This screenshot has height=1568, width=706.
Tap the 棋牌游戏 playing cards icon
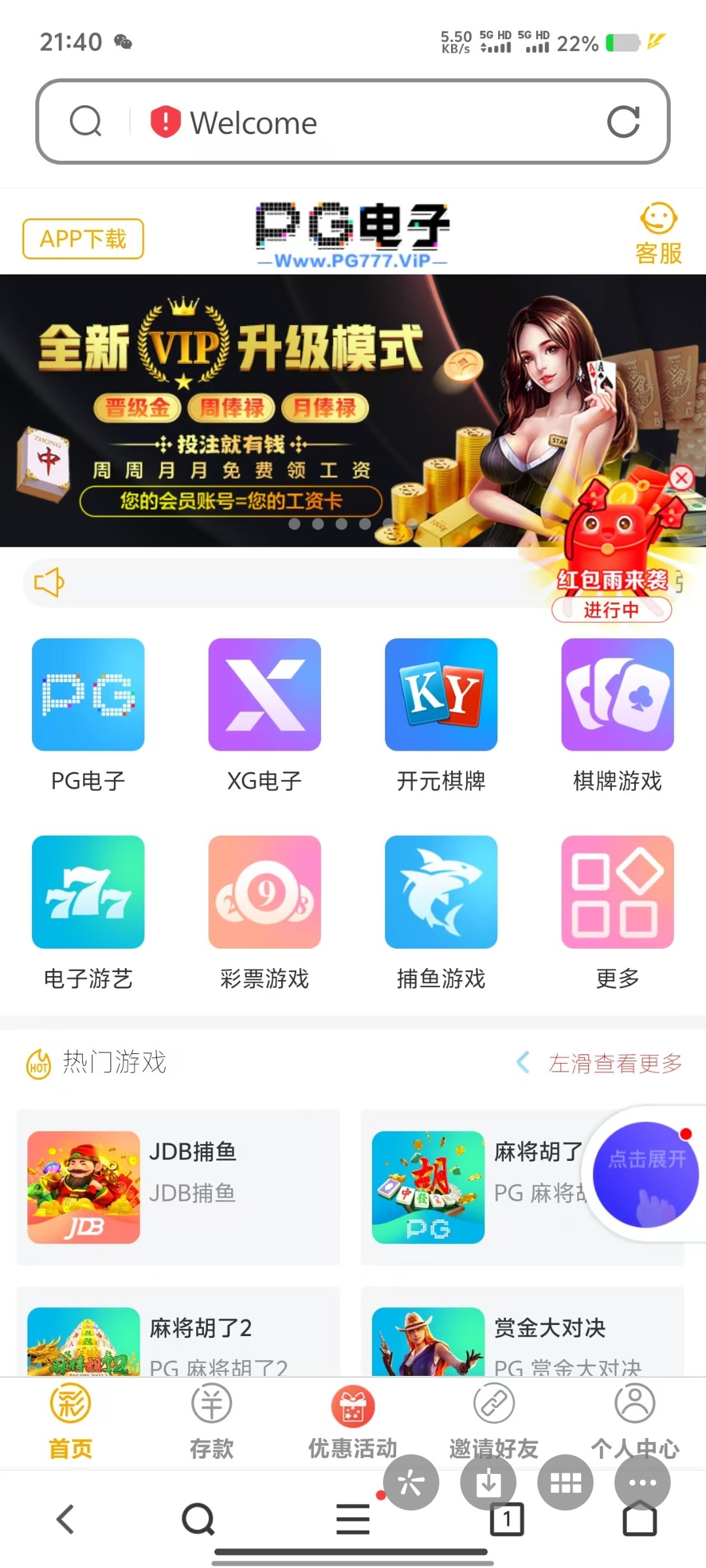tap(616, 696)
